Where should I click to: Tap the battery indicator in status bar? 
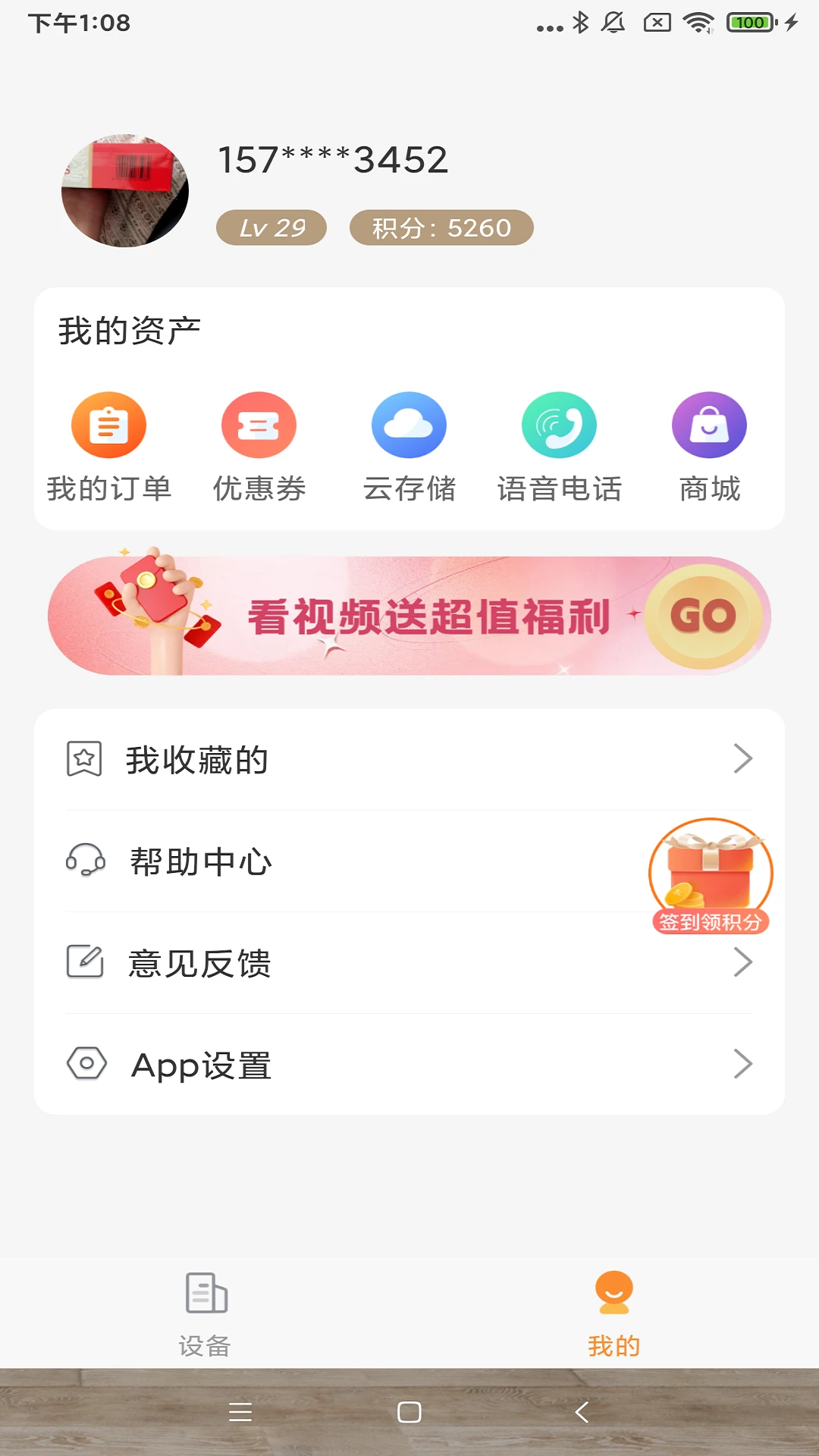click(749, 22)
